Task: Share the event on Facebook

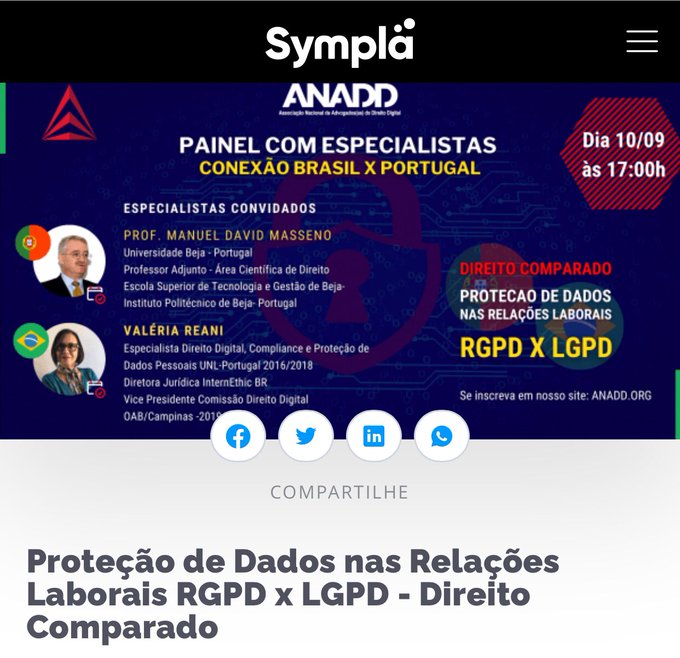Action: pos(238,436)
